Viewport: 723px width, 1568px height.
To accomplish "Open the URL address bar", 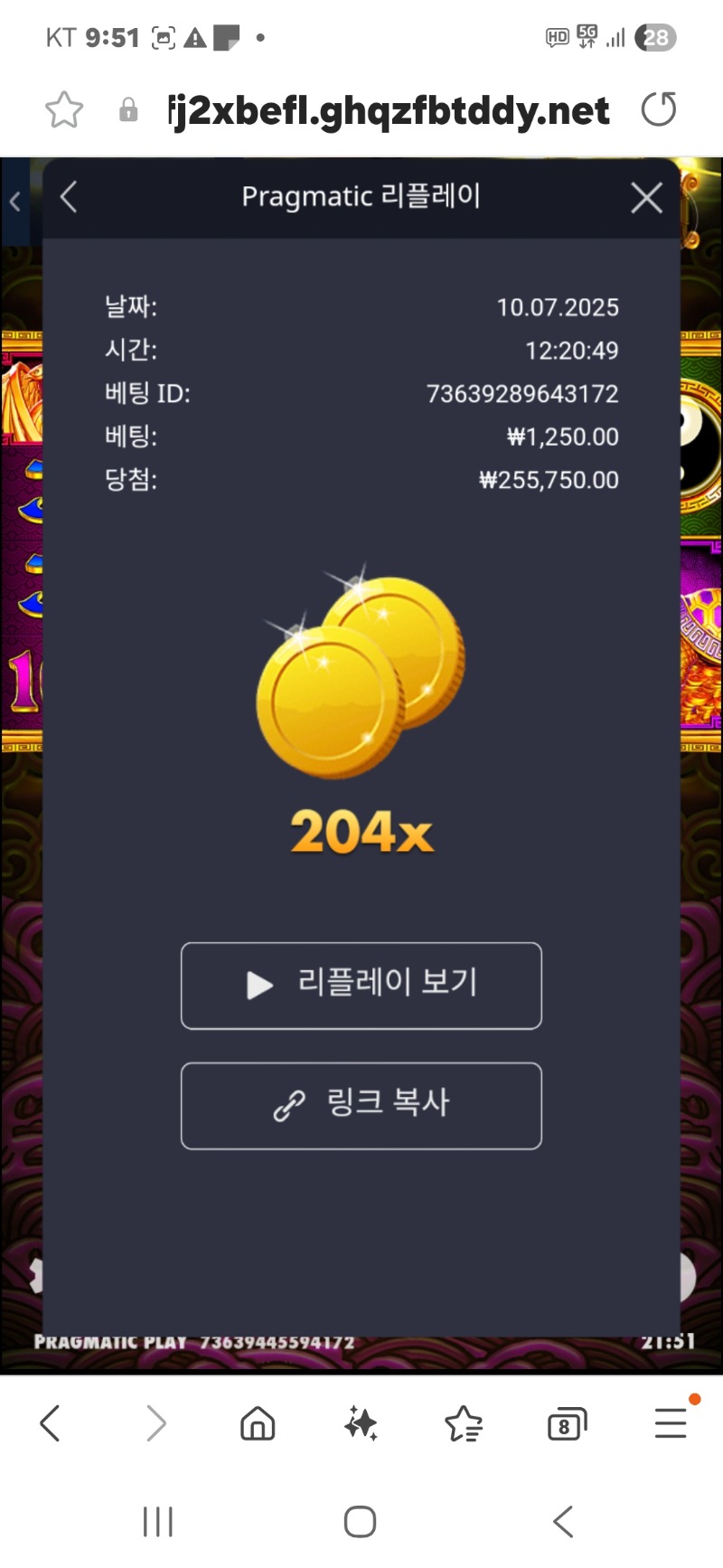I will [x=389, y=111].
